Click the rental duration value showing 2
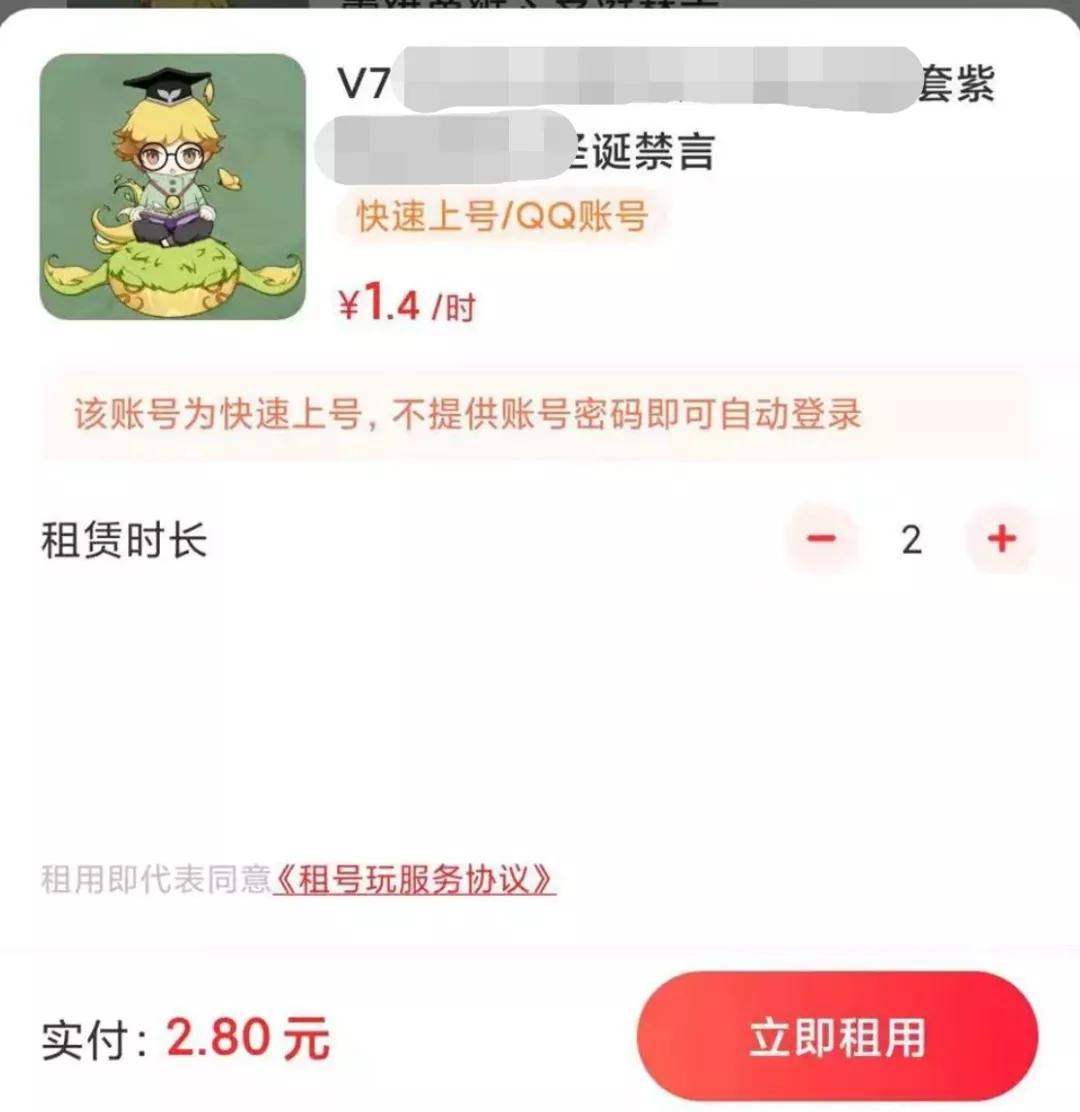This screenshot has height=1112, width=1080. click(910, 538)
